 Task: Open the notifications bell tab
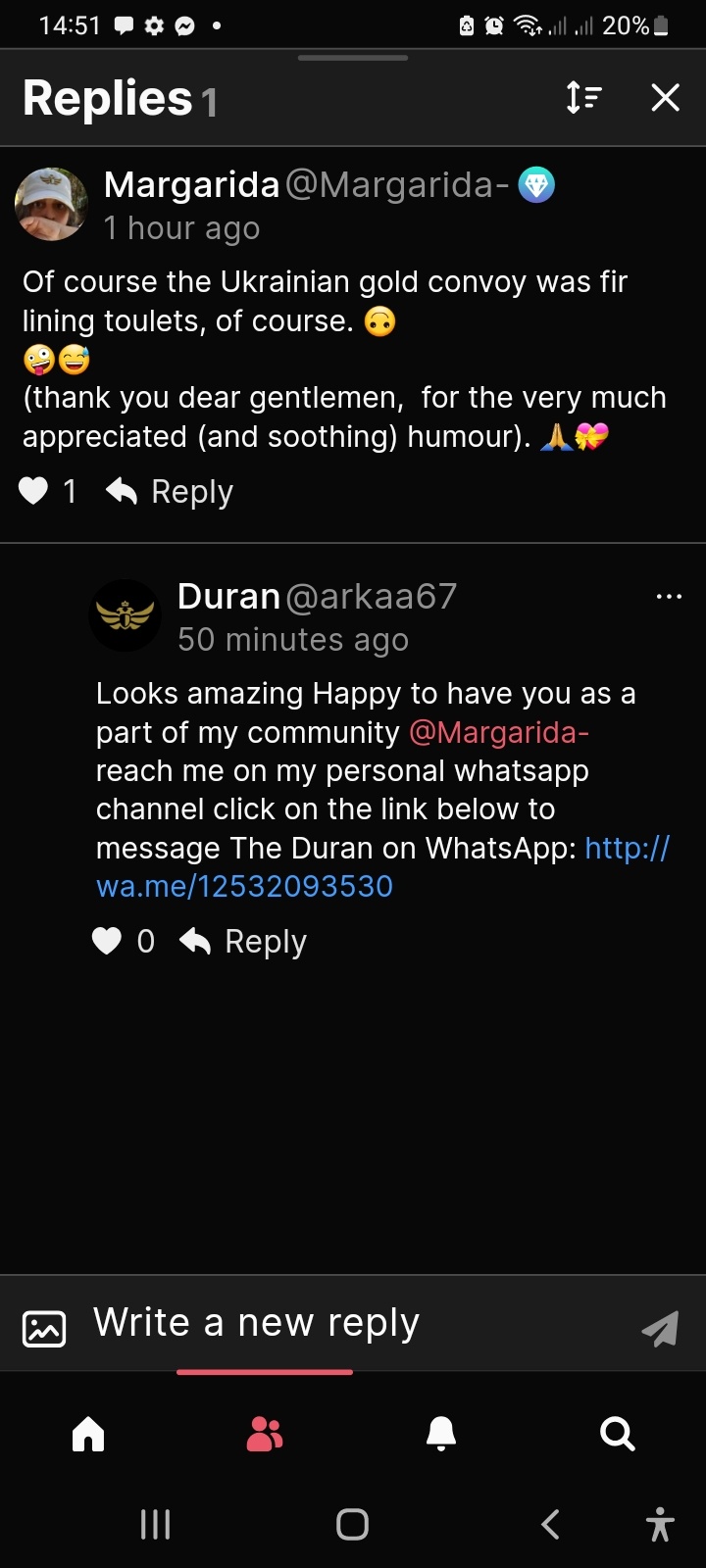pyautogui.click(x=441, y=1435)
